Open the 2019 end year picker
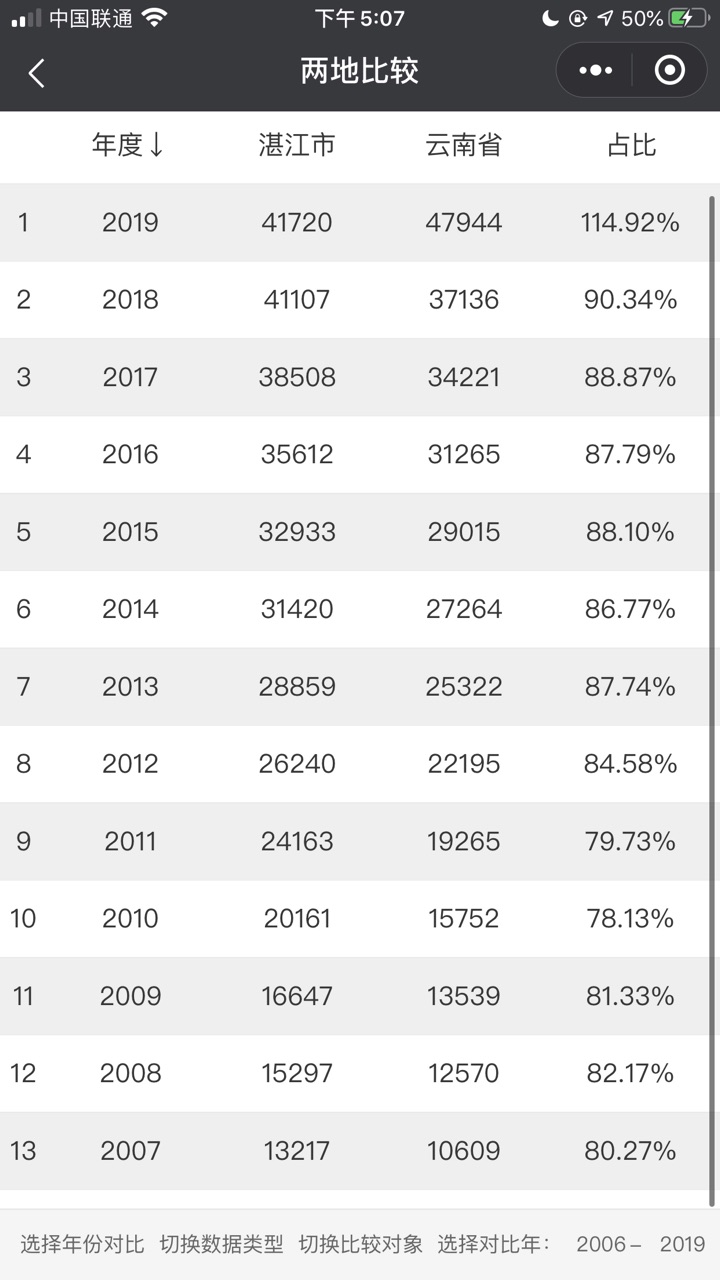Image resolution: width=720 pixels, height=1280 pixels. (682, 1244)
